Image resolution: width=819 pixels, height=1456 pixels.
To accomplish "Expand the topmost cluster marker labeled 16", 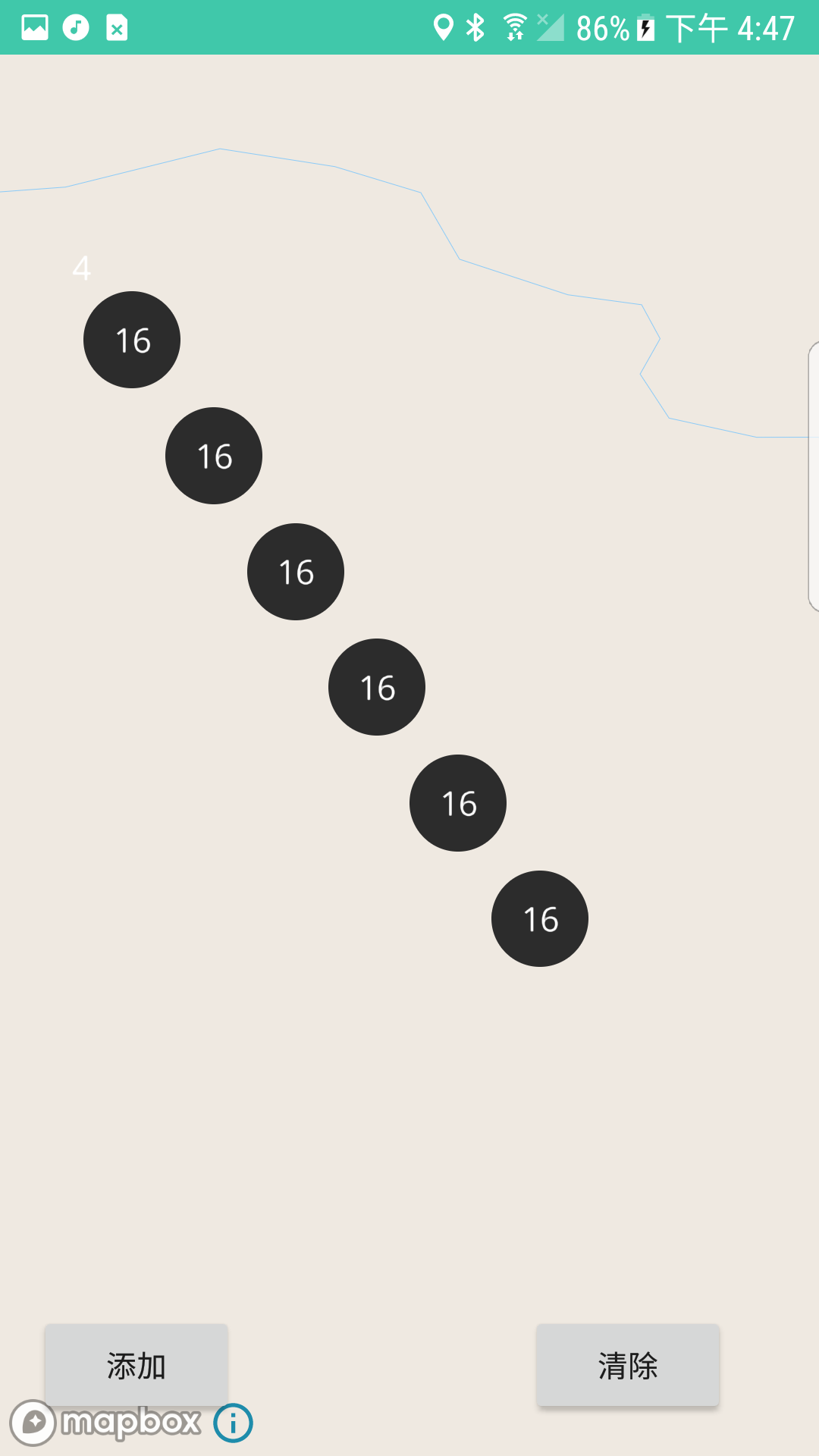I will coord(131,340).
